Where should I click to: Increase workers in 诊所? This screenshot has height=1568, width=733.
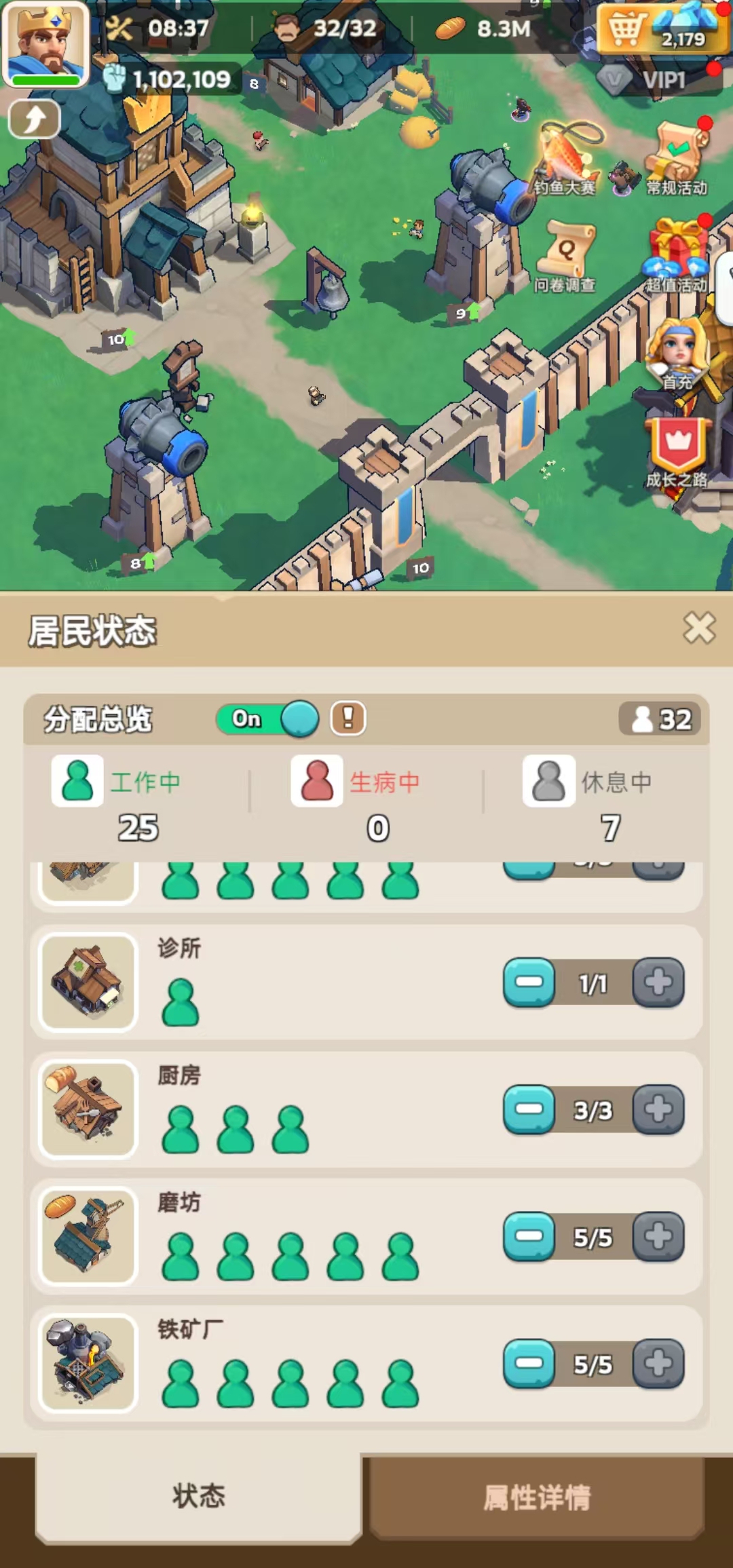click(x=658, y=982)
